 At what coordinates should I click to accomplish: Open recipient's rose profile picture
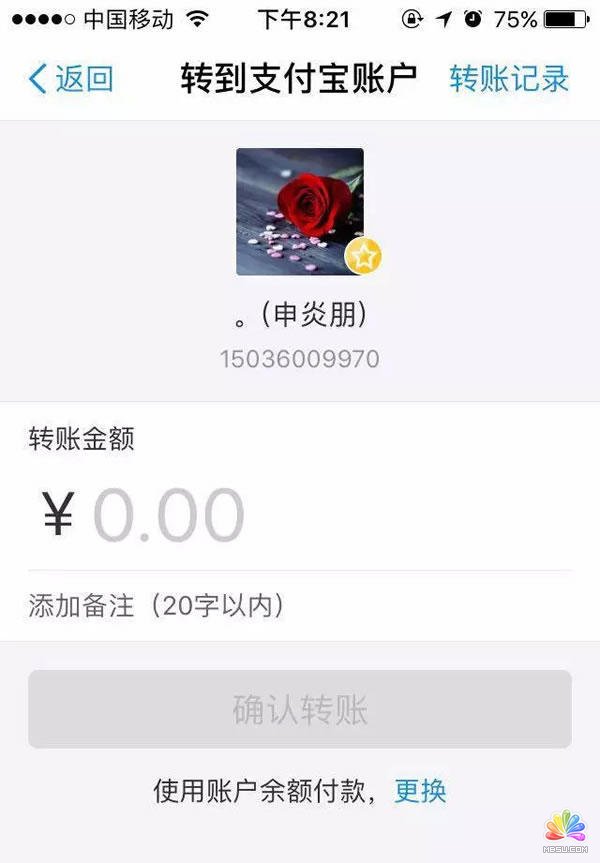coord(300,211)
